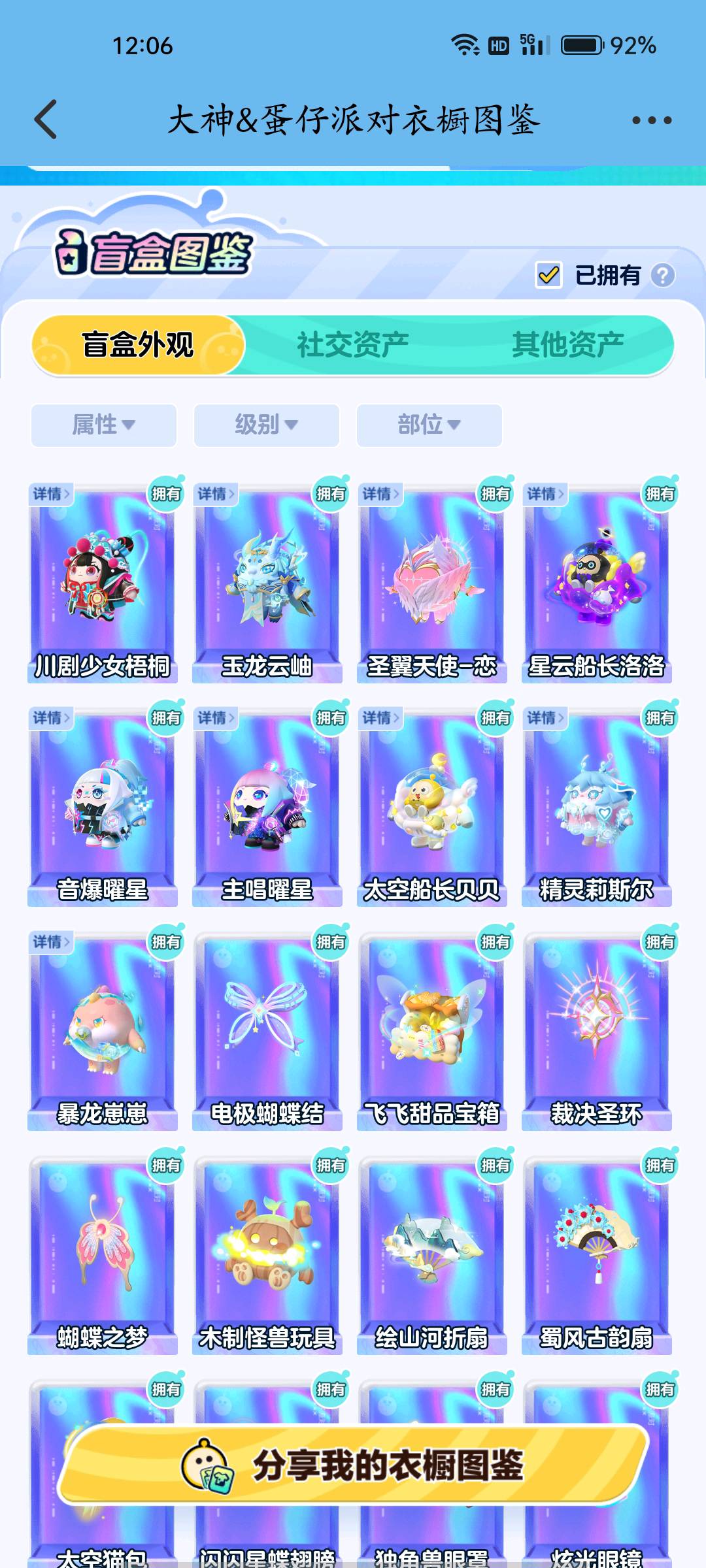Open the 木制怪兽玩具 card
This screenshot has height=1568, width=706.
(x=267, y=1253)
